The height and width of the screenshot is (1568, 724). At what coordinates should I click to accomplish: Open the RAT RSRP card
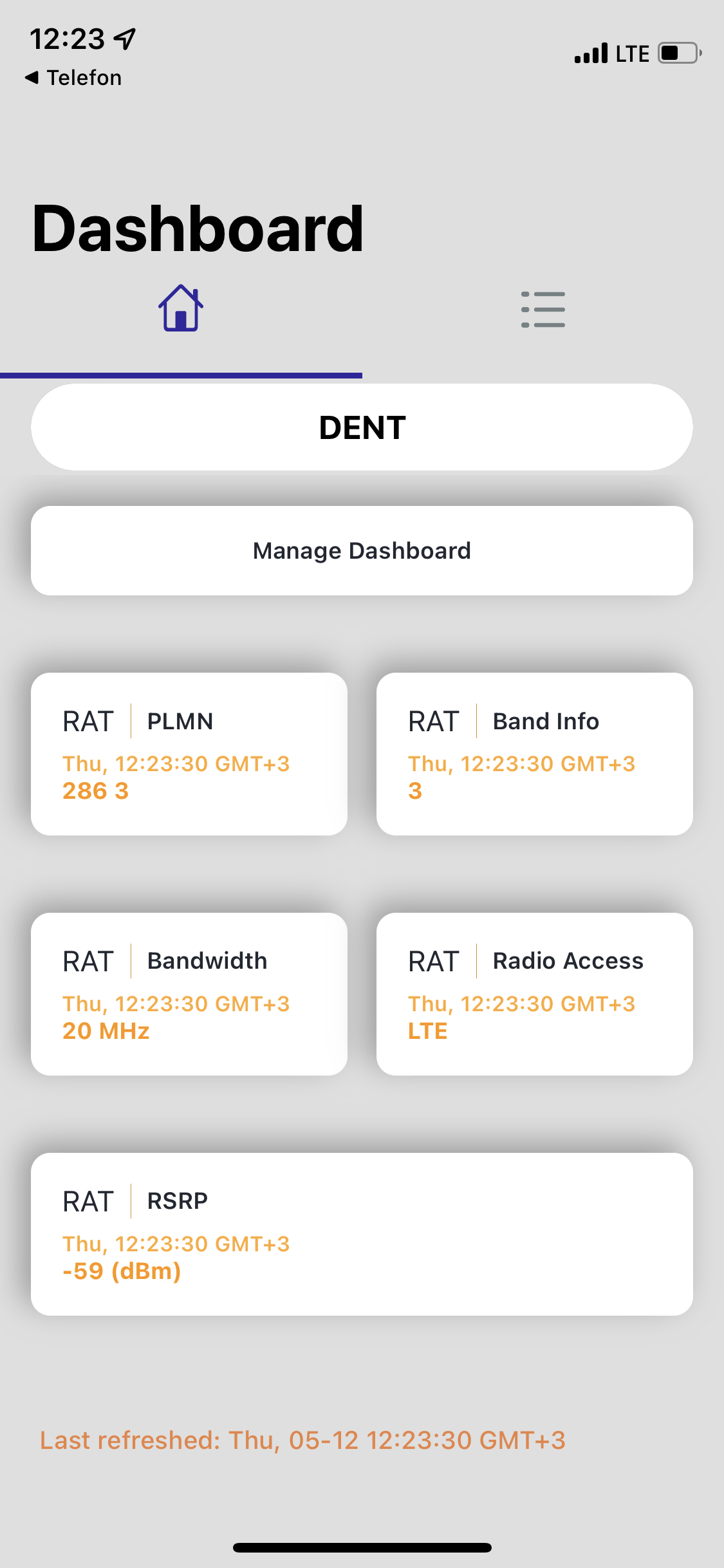pyautogui.click(x=362, y=1235)
